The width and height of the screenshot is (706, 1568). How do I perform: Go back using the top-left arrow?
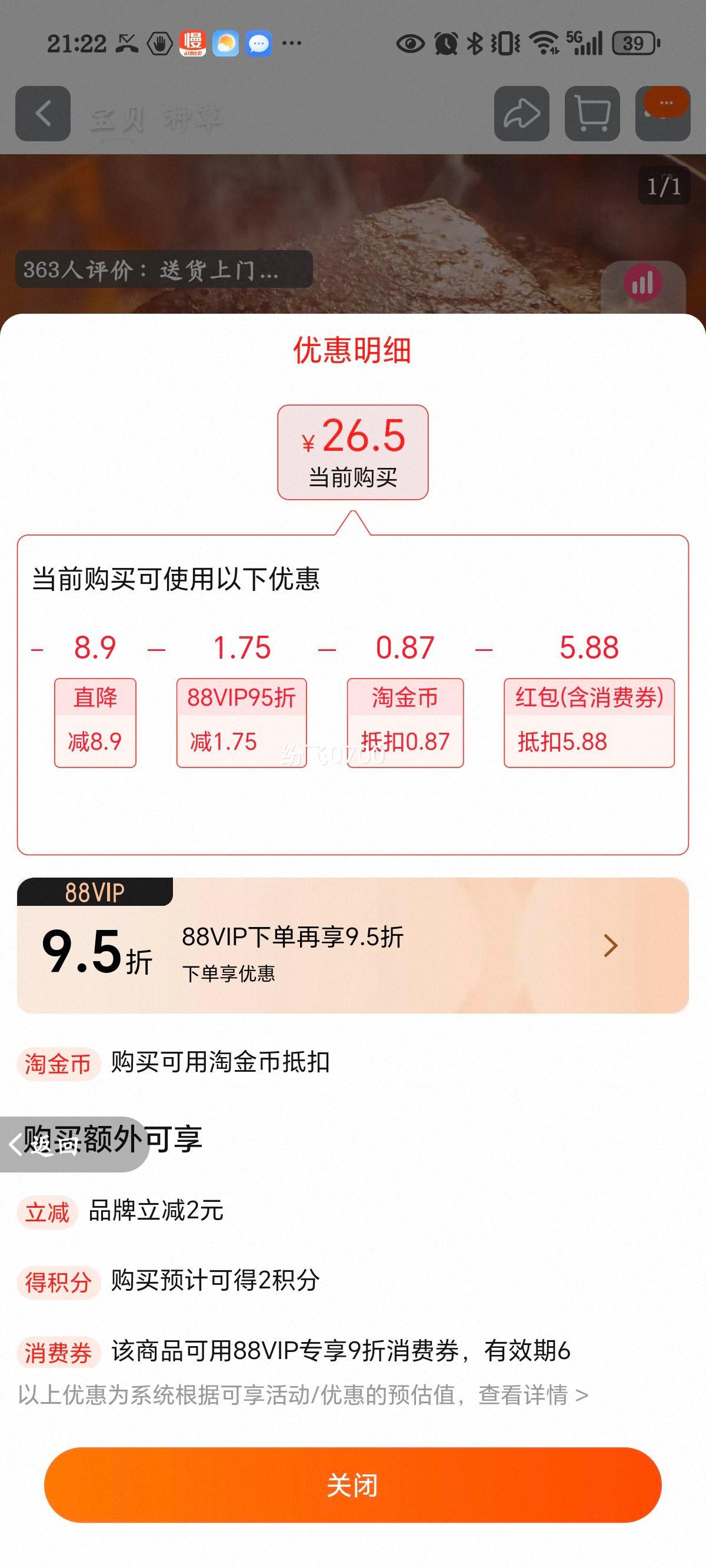click(42, 113)
